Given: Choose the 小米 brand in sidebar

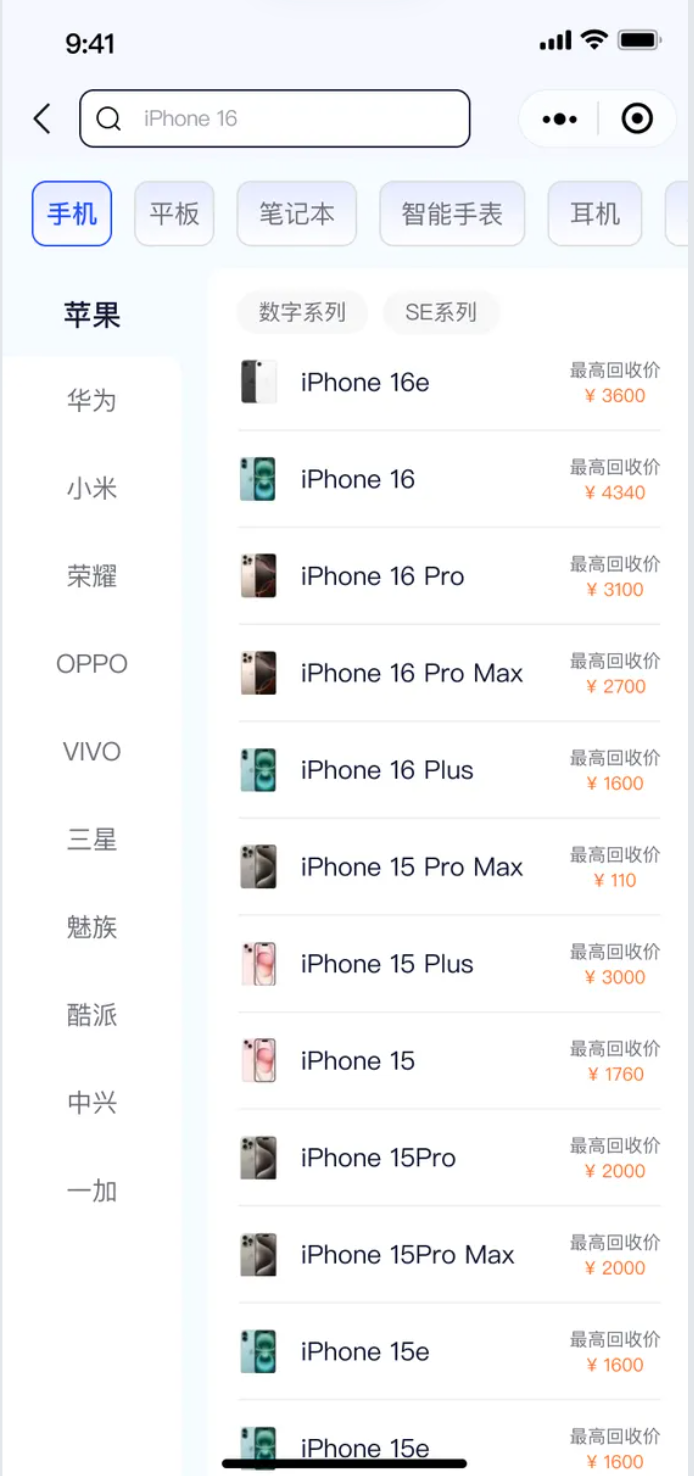Looking at the screenshot, I should coord(92,489).
